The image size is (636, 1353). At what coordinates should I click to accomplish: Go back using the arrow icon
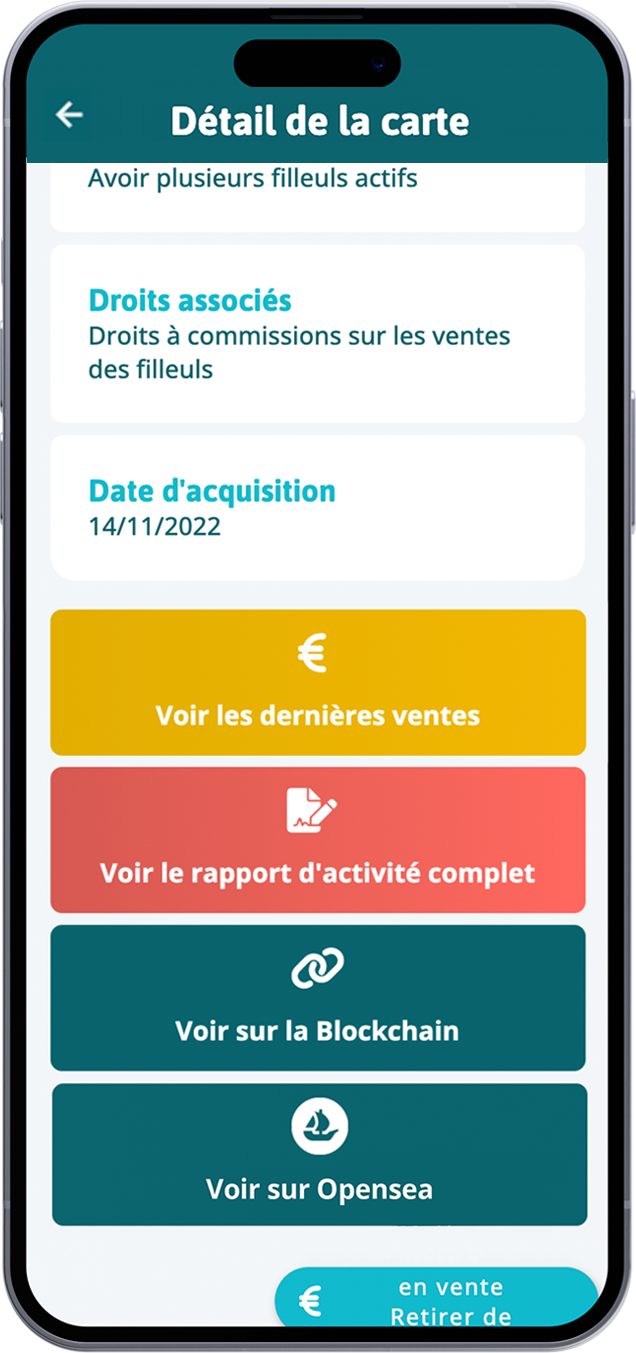click(x=68, y=116)
